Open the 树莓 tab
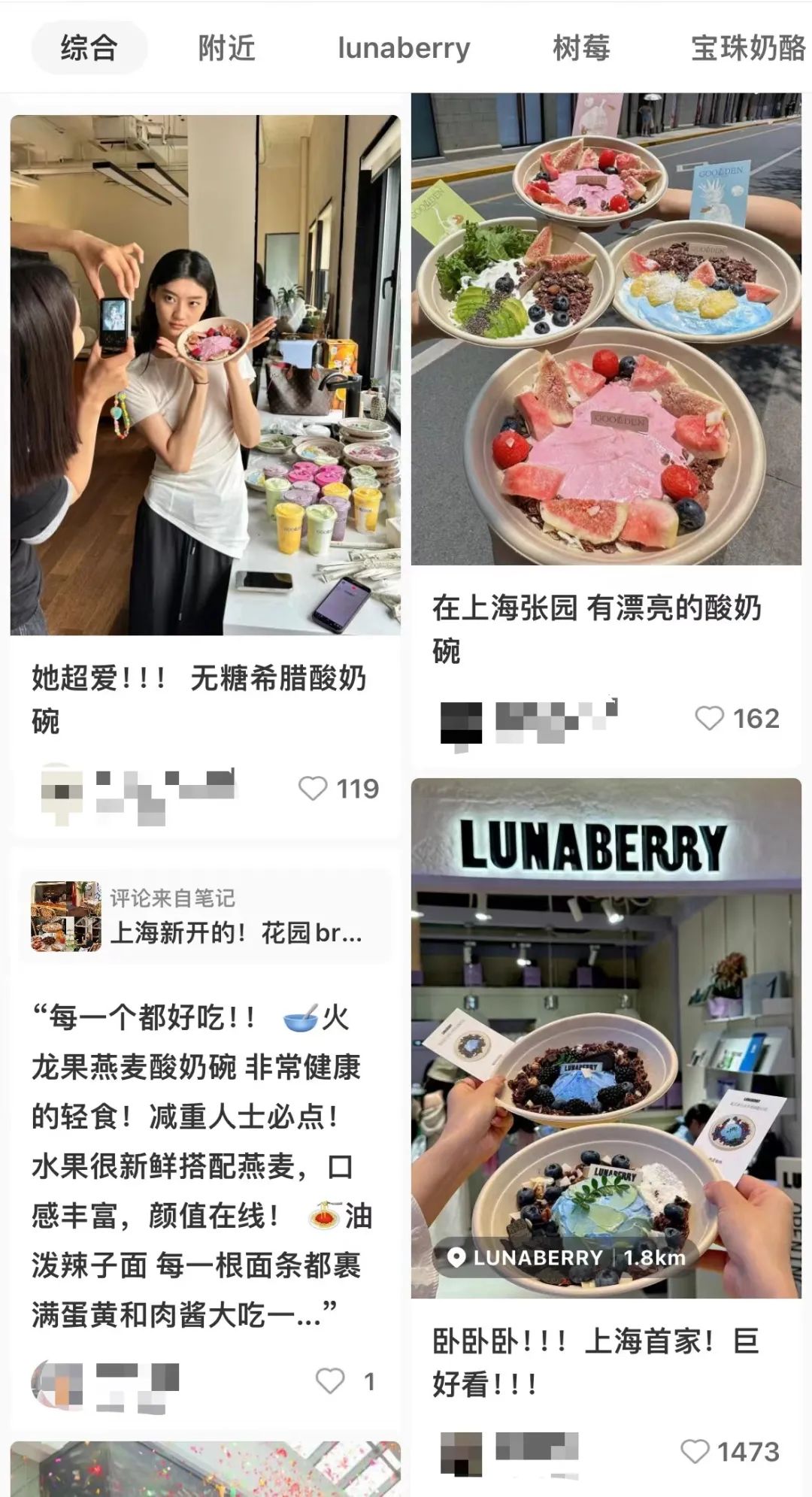The width and height of the screenshot is (812, 1497). pyautogui.click(x=581, y=48)
